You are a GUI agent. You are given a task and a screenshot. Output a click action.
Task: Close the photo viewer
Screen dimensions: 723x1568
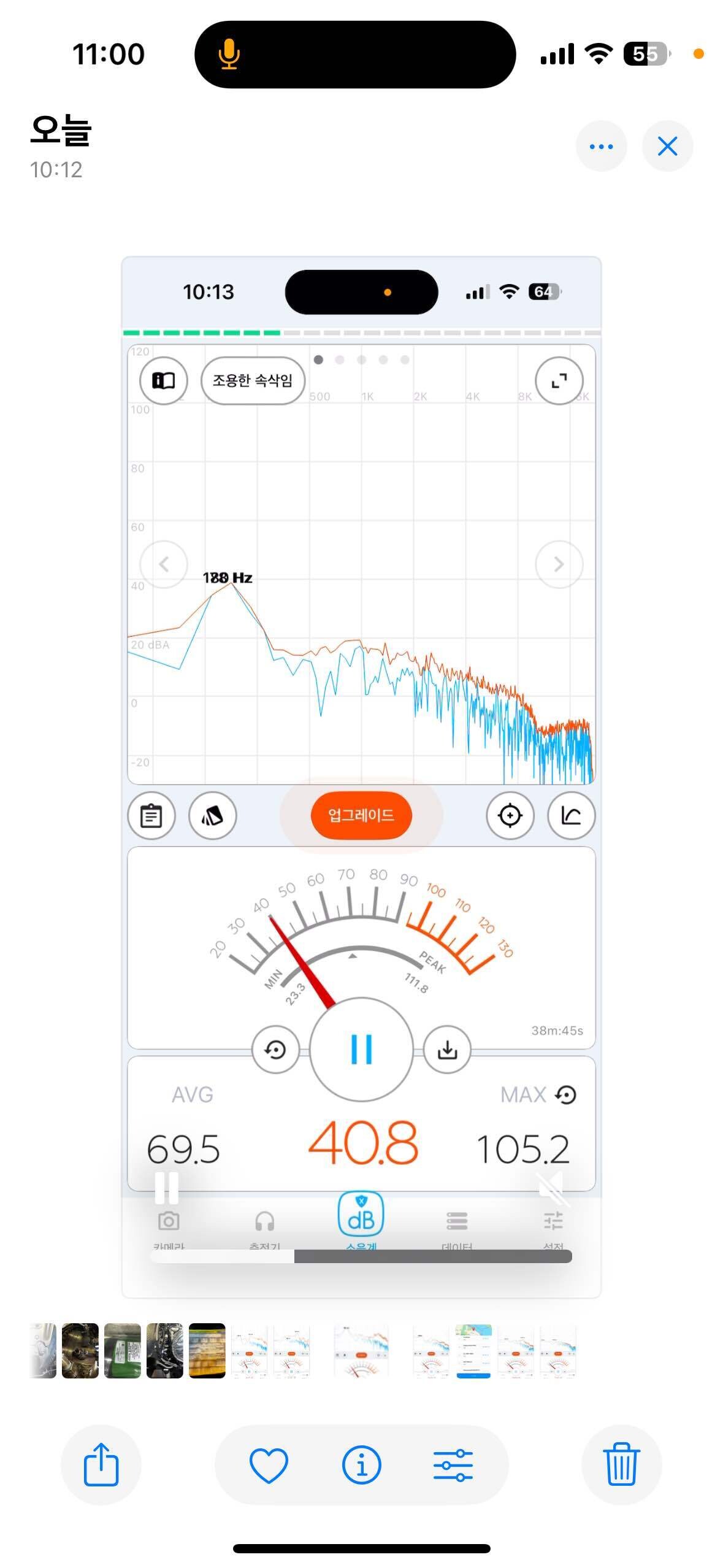pyautogui.click(x=667, y=147)
